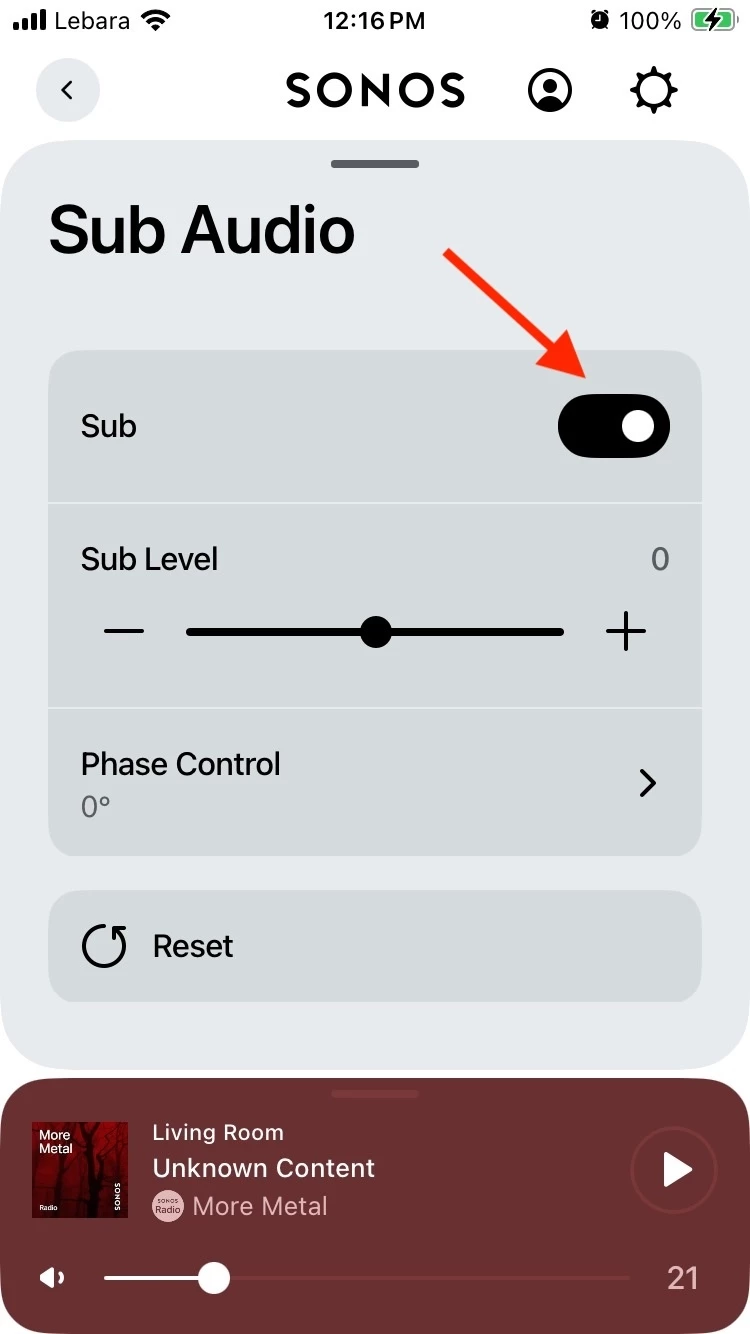Open the settings gear icon
The width and height of the screenshot is (750, 1334).
click(x=654, y=91)
